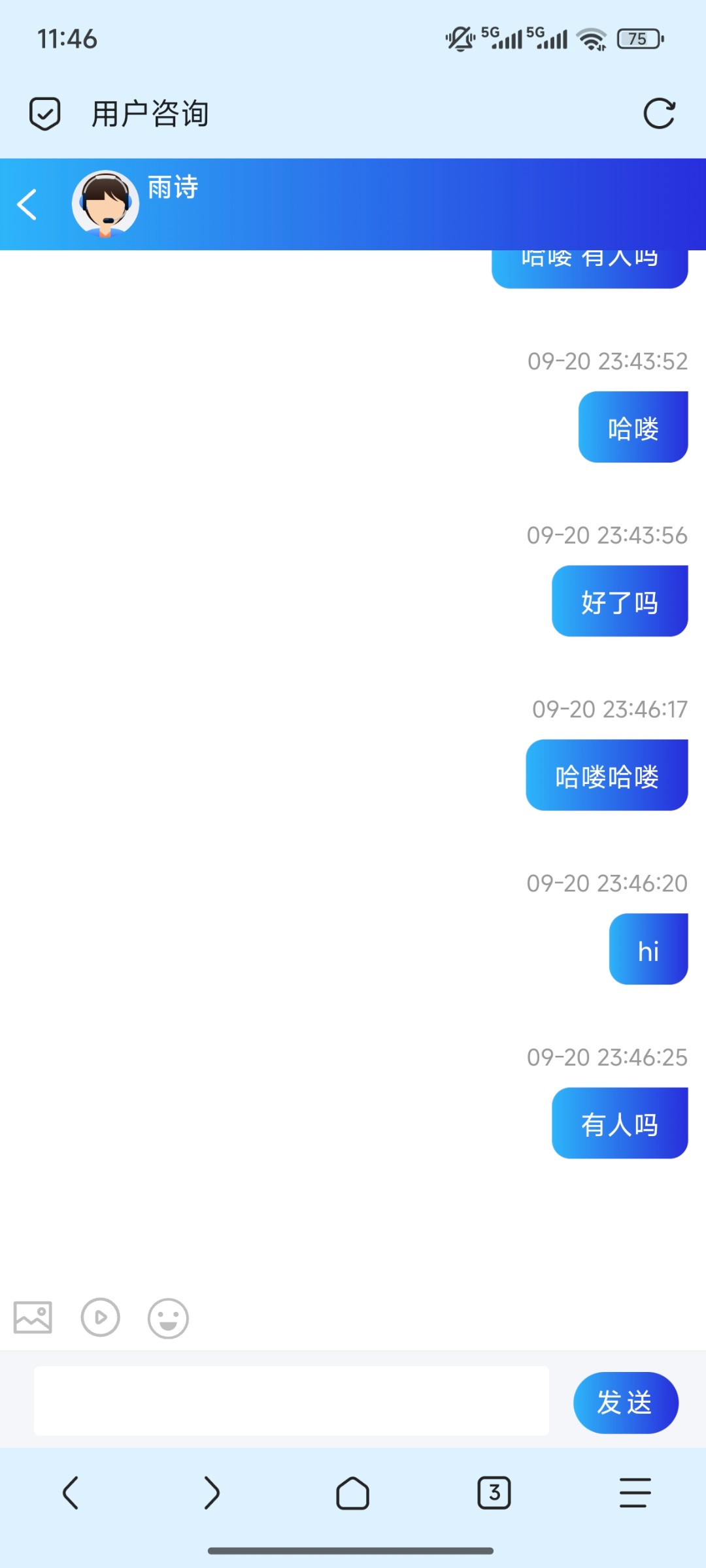Open the image picker icon
Screen dimensions: 706x1568
pos(32,1318)
